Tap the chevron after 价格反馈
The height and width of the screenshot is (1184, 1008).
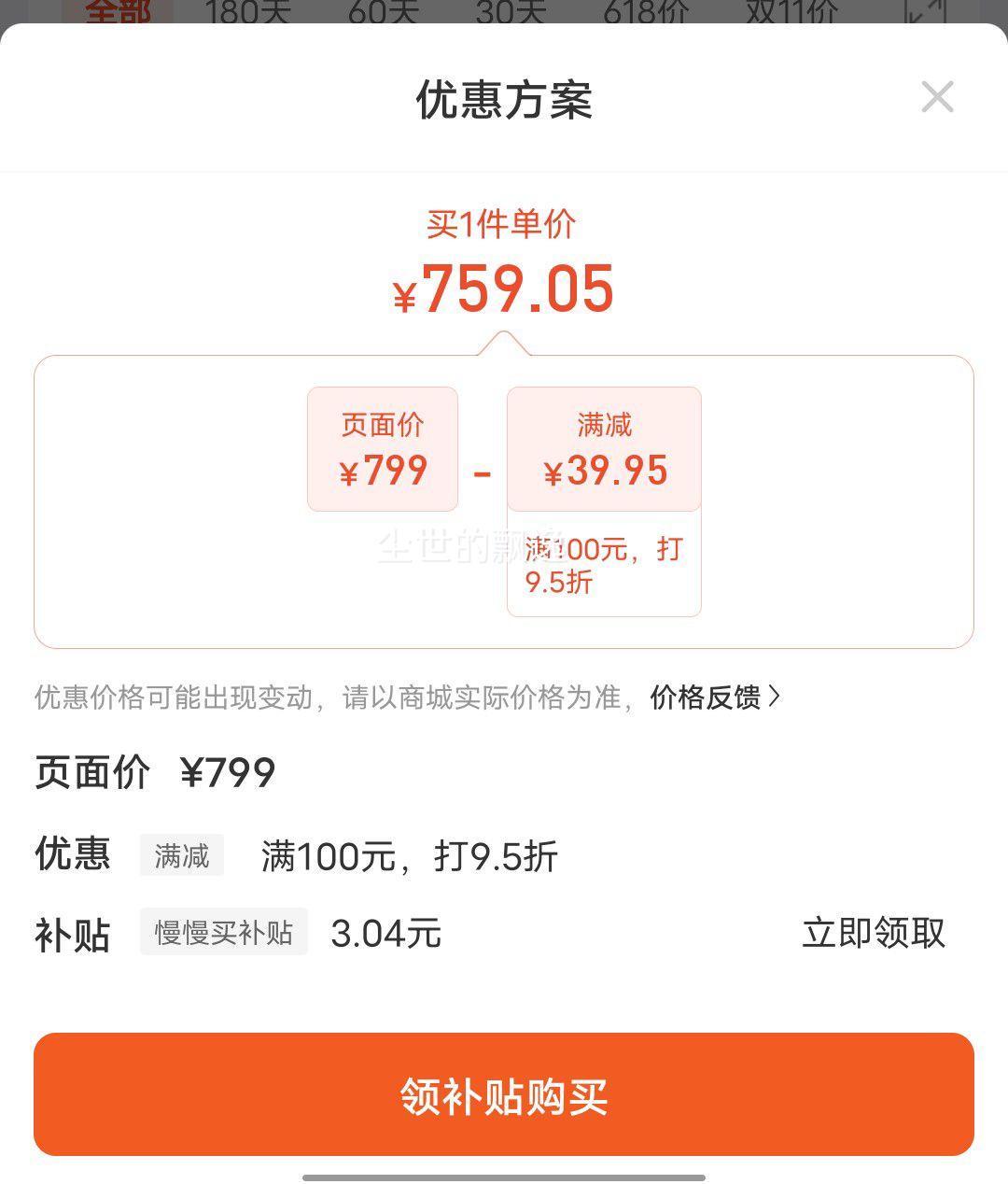tap(777, 698)
